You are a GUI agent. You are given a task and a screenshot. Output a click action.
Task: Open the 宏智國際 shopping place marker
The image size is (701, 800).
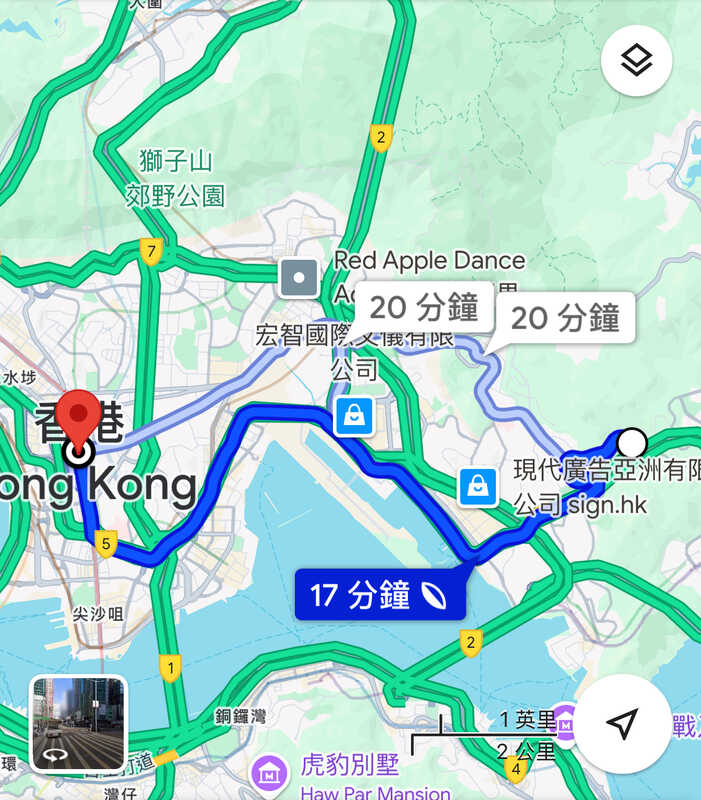tap(355, 416)
